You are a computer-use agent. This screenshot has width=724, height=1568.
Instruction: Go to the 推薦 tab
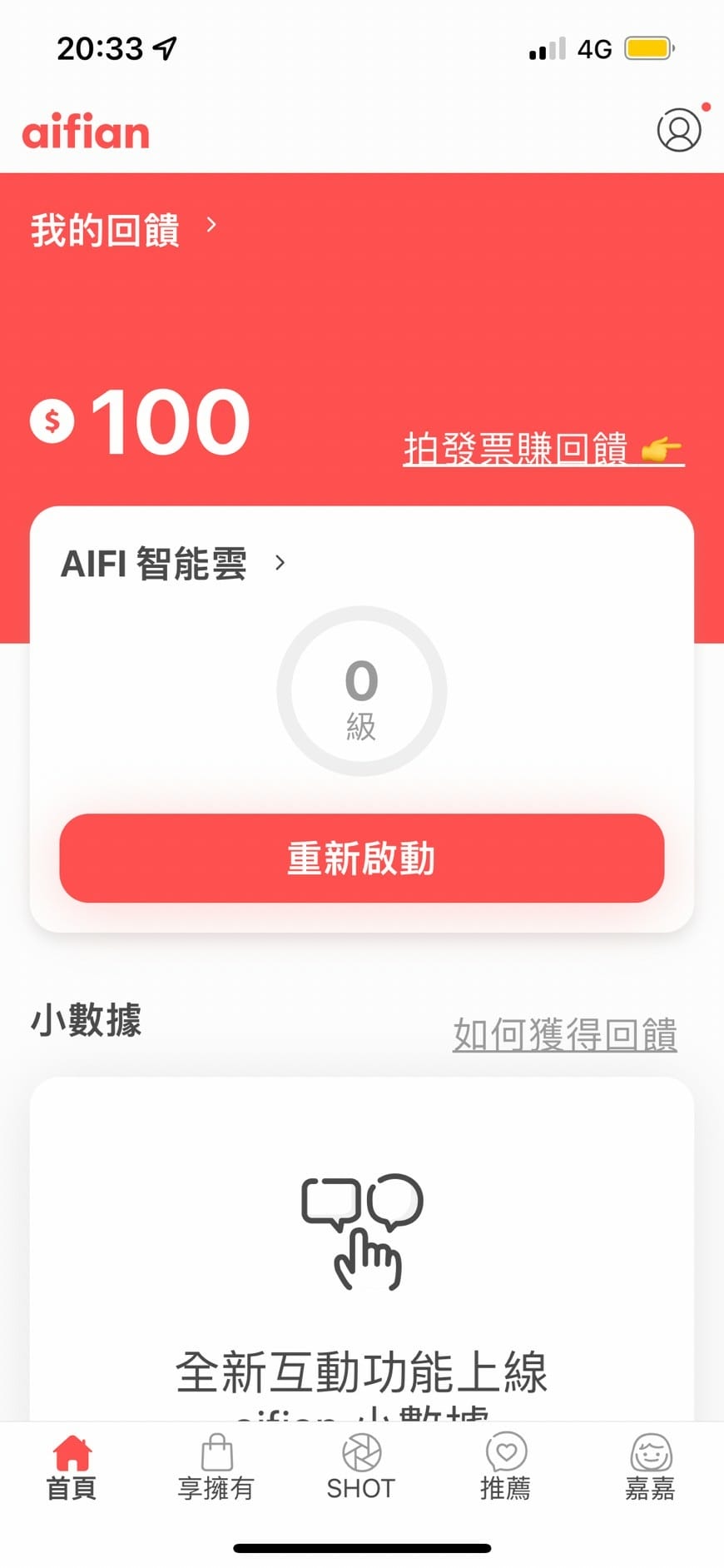506,1468
